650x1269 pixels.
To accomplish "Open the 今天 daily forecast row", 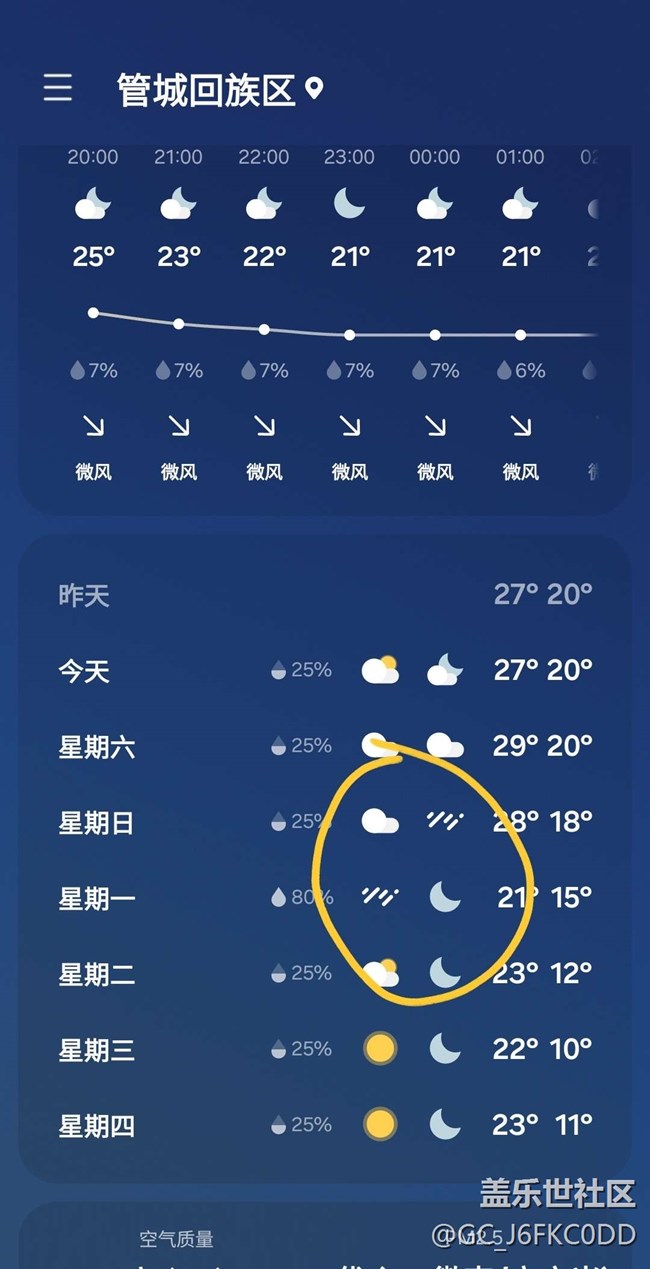I will pos(325,670).
